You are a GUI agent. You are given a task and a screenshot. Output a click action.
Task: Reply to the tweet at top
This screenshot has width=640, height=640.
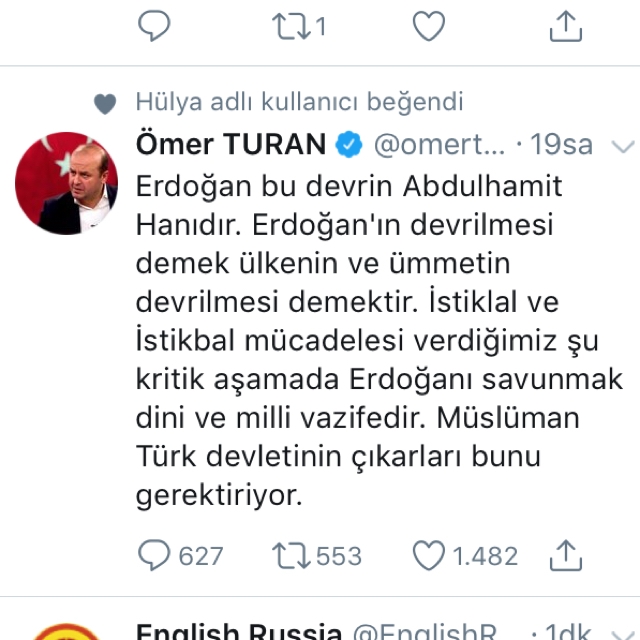155,26
